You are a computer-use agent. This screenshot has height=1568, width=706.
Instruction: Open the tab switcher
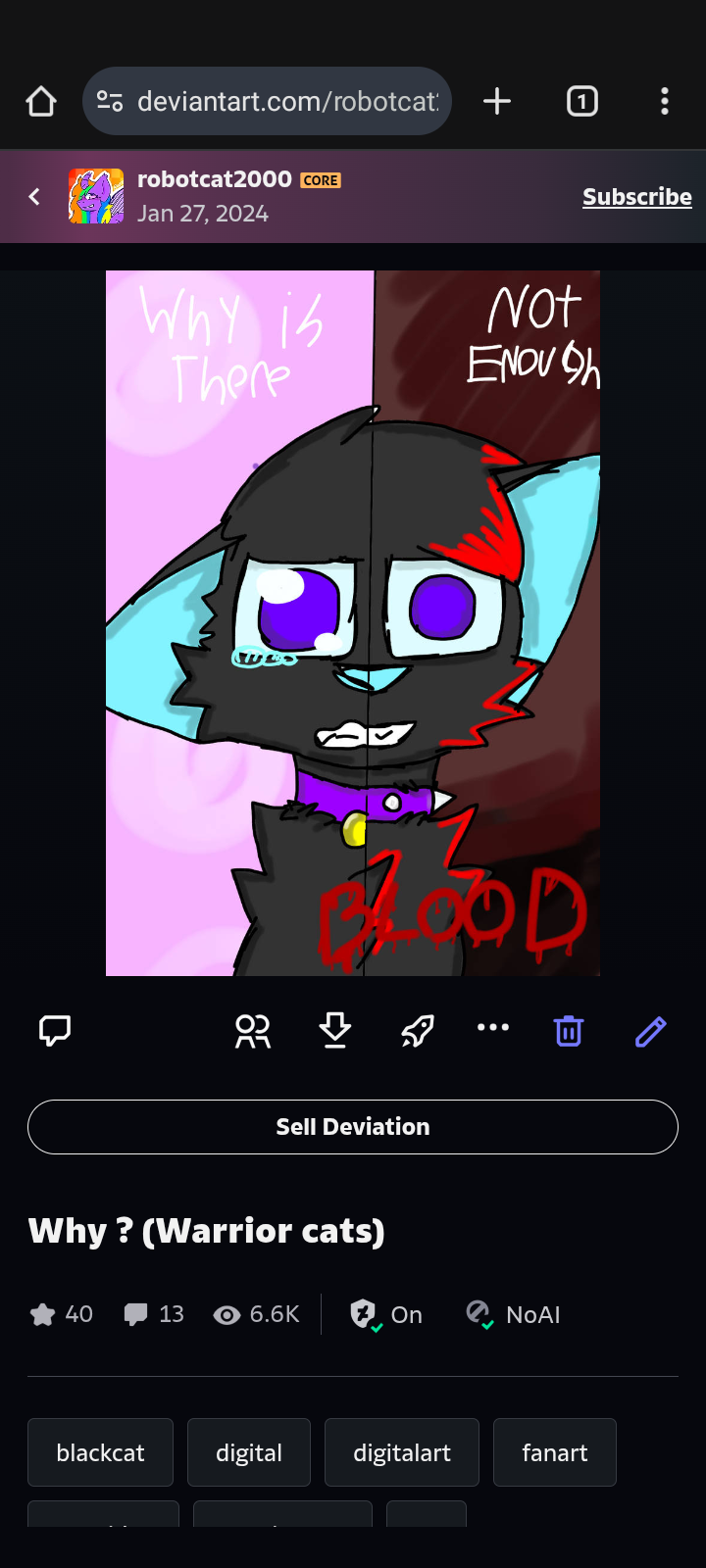581,101
